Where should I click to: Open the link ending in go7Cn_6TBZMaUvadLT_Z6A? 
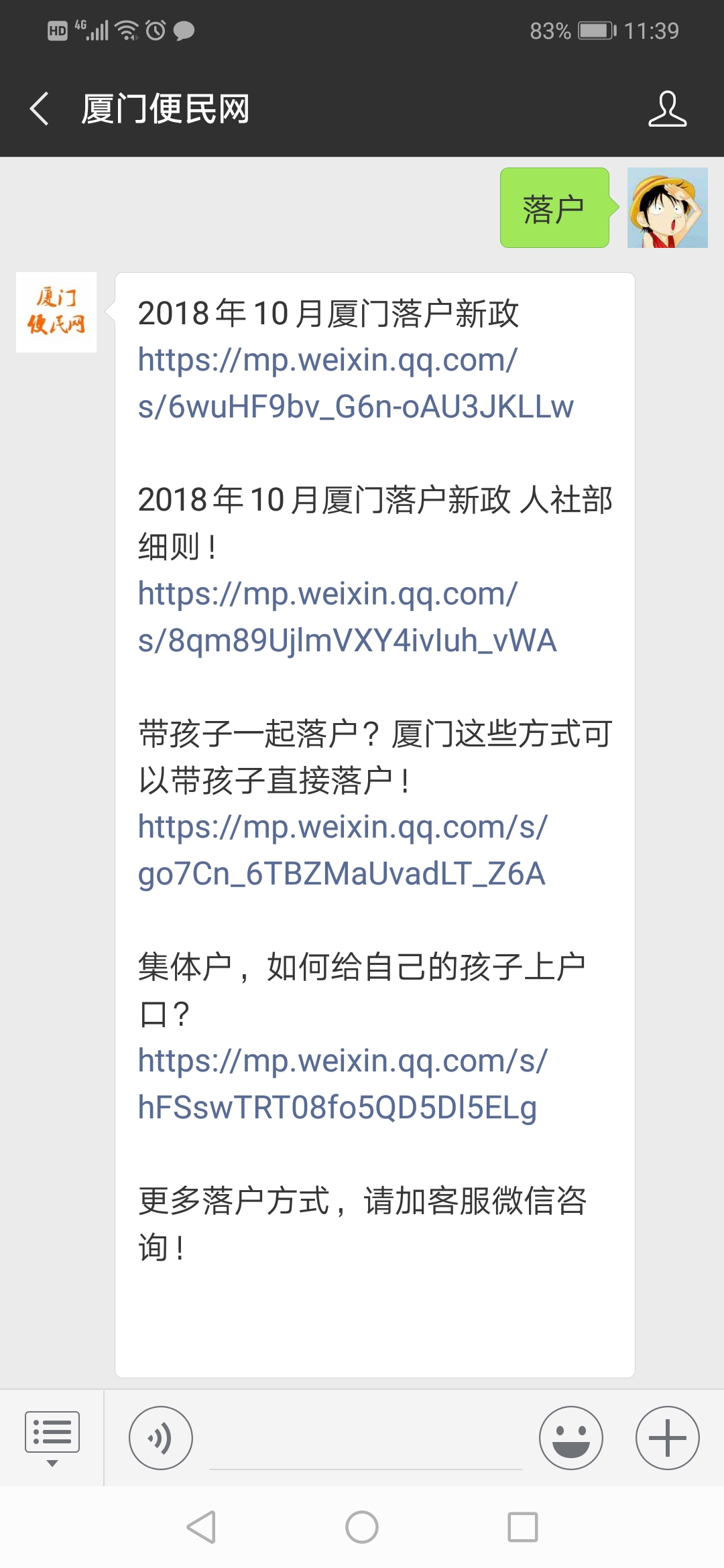point(342,850)
